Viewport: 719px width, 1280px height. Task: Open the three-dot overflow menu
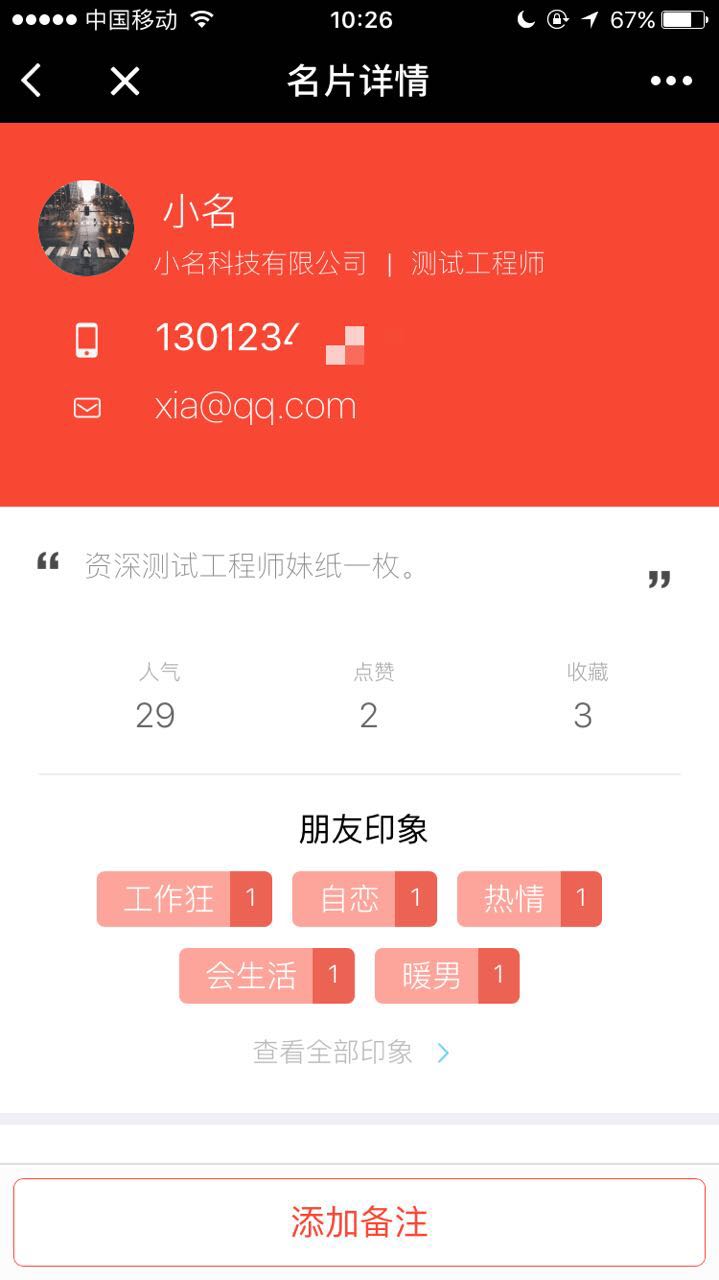click(x=671, y=81)
